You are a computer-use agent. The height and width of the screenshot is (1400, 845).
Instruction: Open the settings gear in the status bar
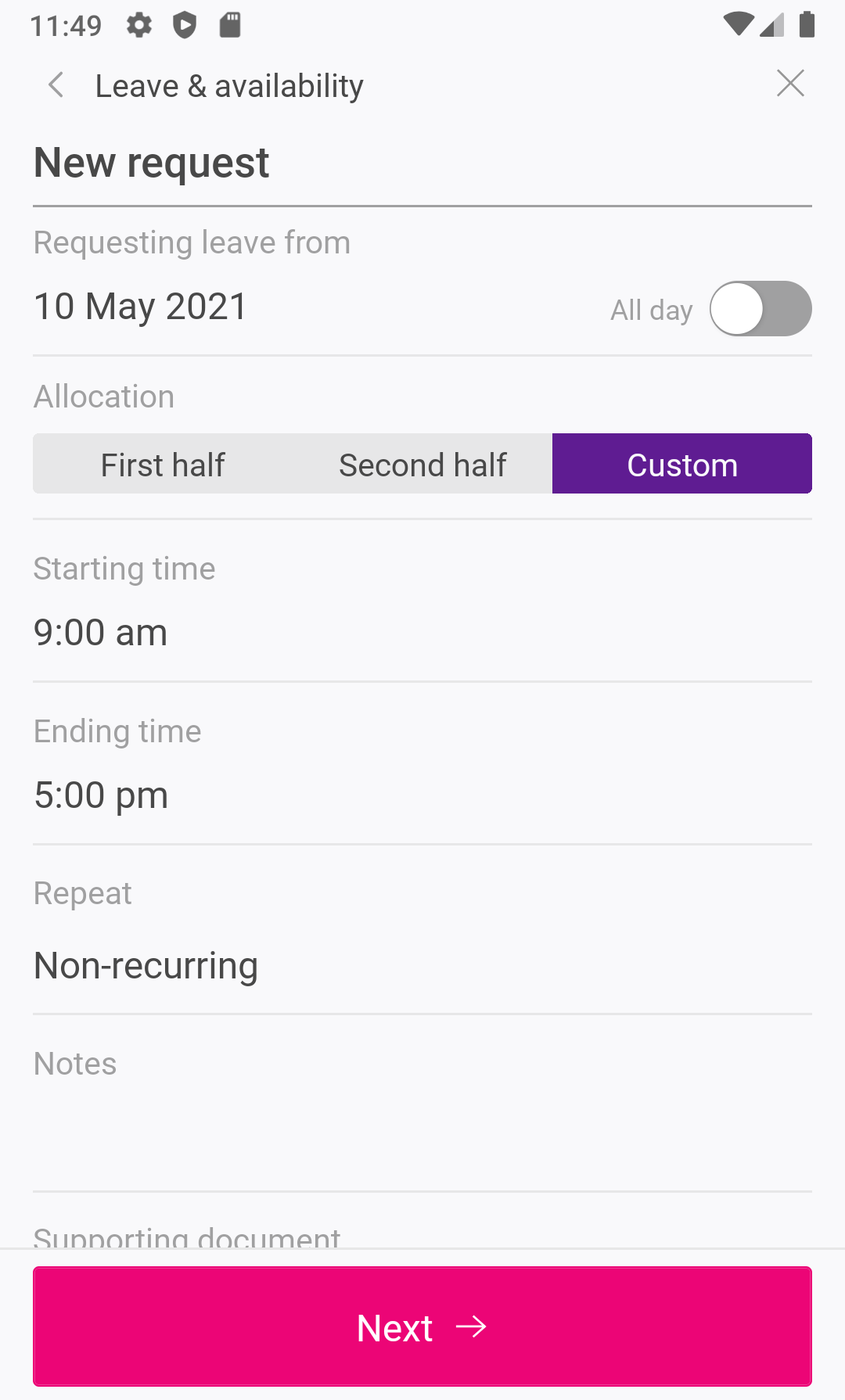[x=138, y=24]
